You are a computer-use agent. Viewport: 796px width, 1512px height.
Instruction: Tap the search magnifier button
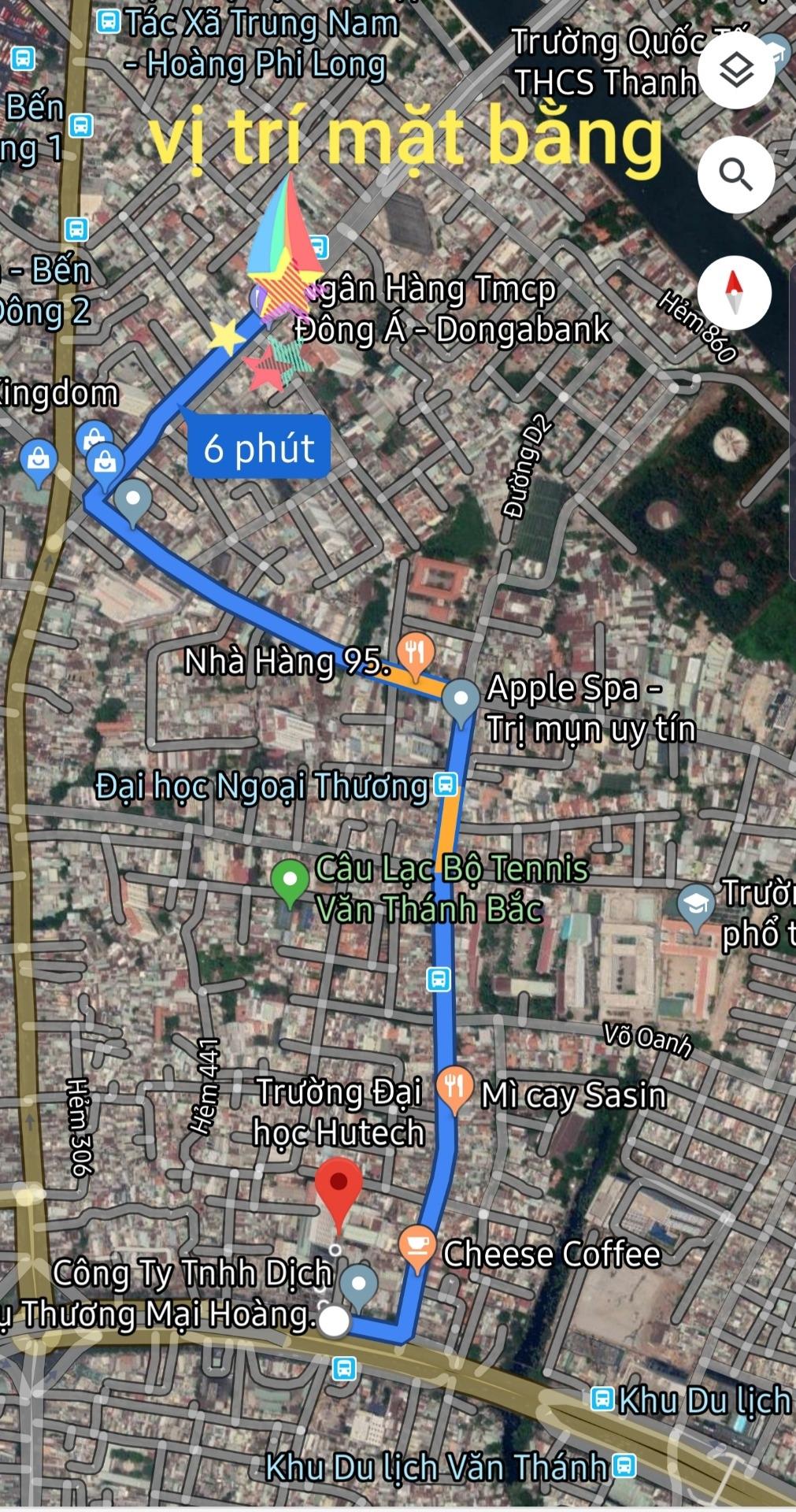click(736, 173)
